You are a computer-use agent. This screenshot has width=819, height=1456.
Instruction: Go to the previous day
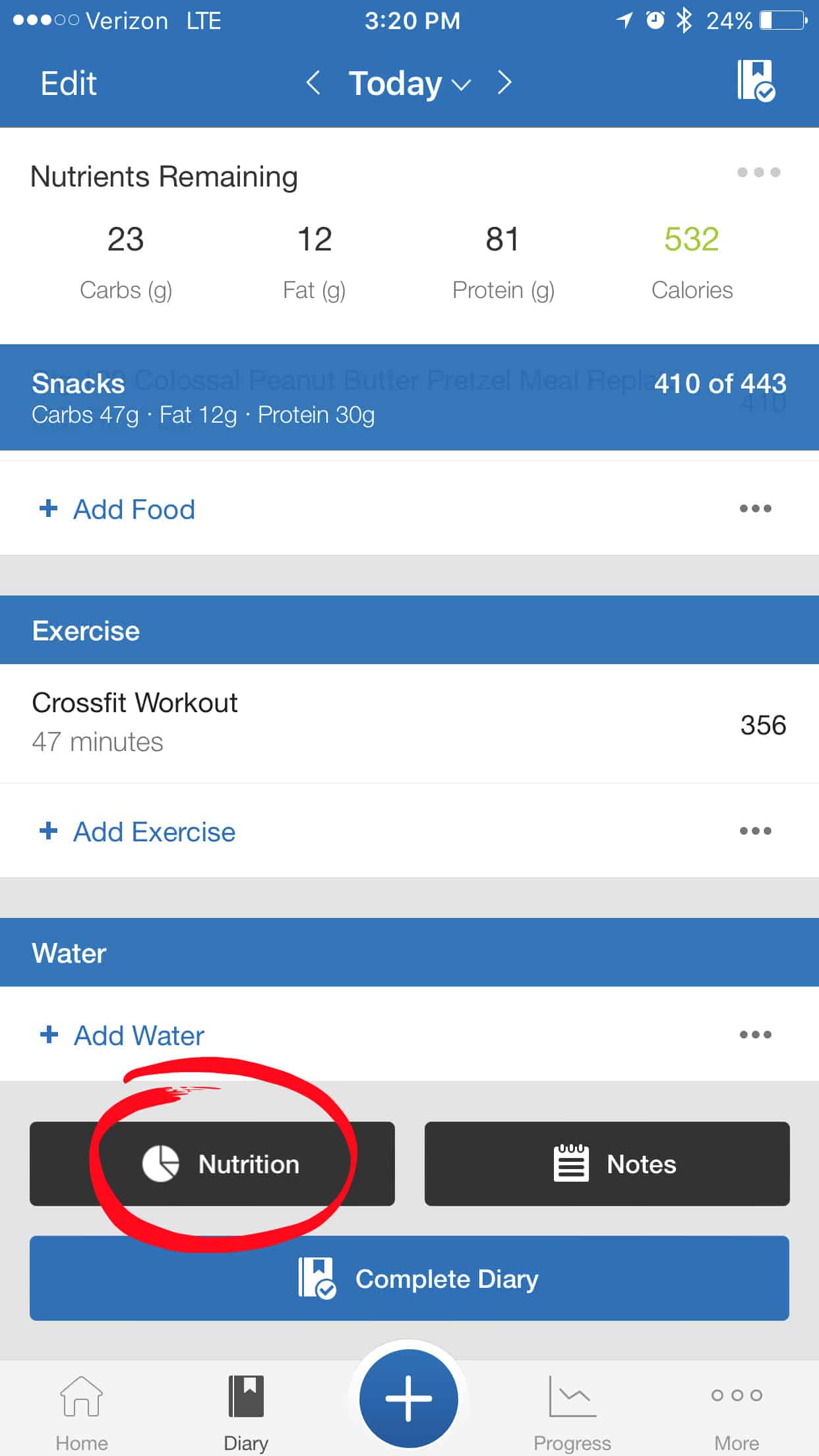pyautogui.click(x=315, y=83)
